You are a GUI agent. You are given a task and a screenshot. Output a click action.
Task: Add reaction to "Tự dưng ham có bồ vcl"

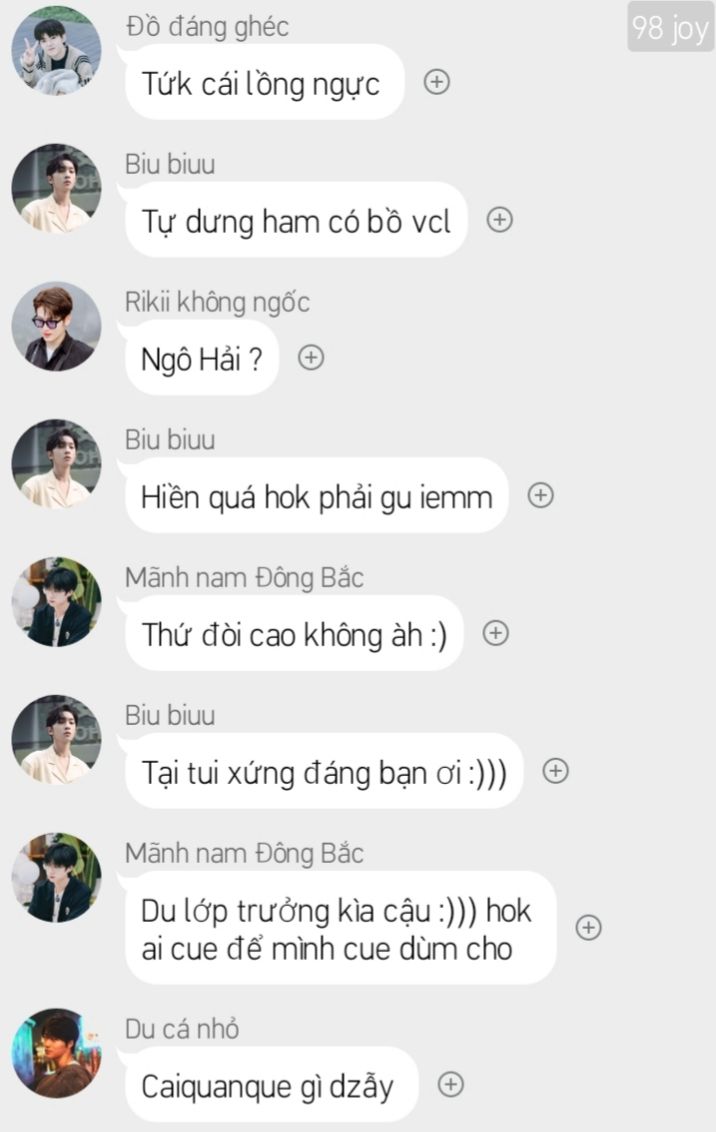(x=500, y=220)
